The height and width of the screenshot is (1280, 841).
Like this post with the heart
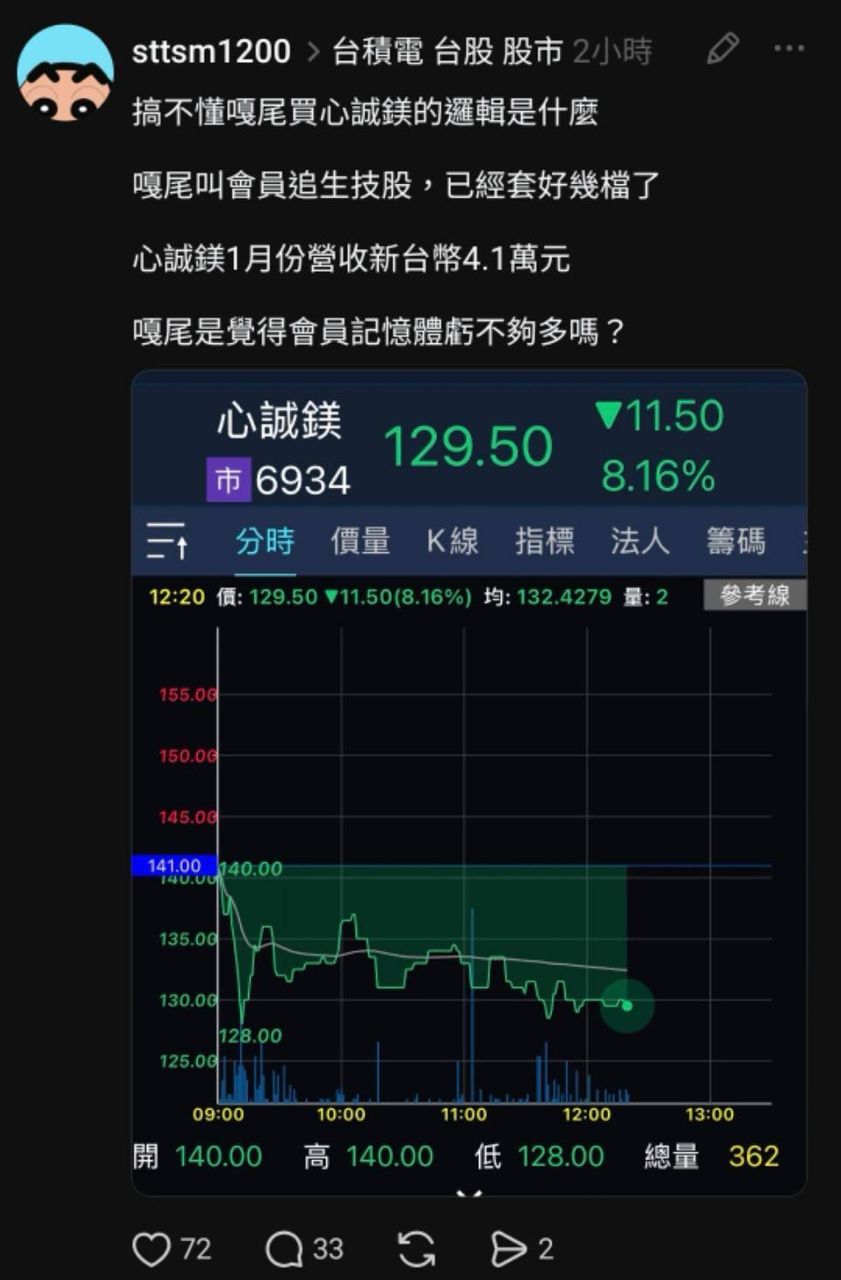pyautogui.click(x=153, y=1248)
